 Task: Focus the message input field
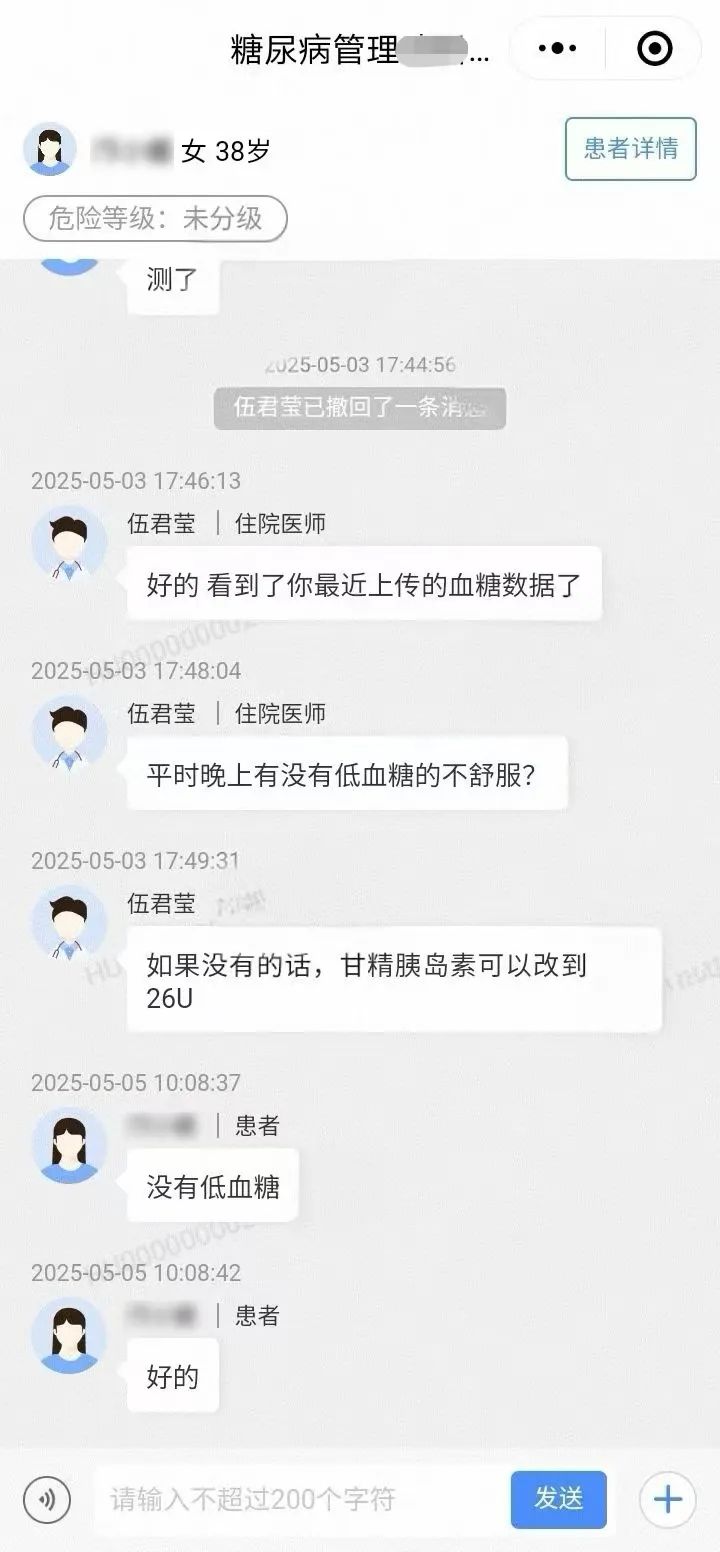pyautogui.click(x=296, y=1500)
